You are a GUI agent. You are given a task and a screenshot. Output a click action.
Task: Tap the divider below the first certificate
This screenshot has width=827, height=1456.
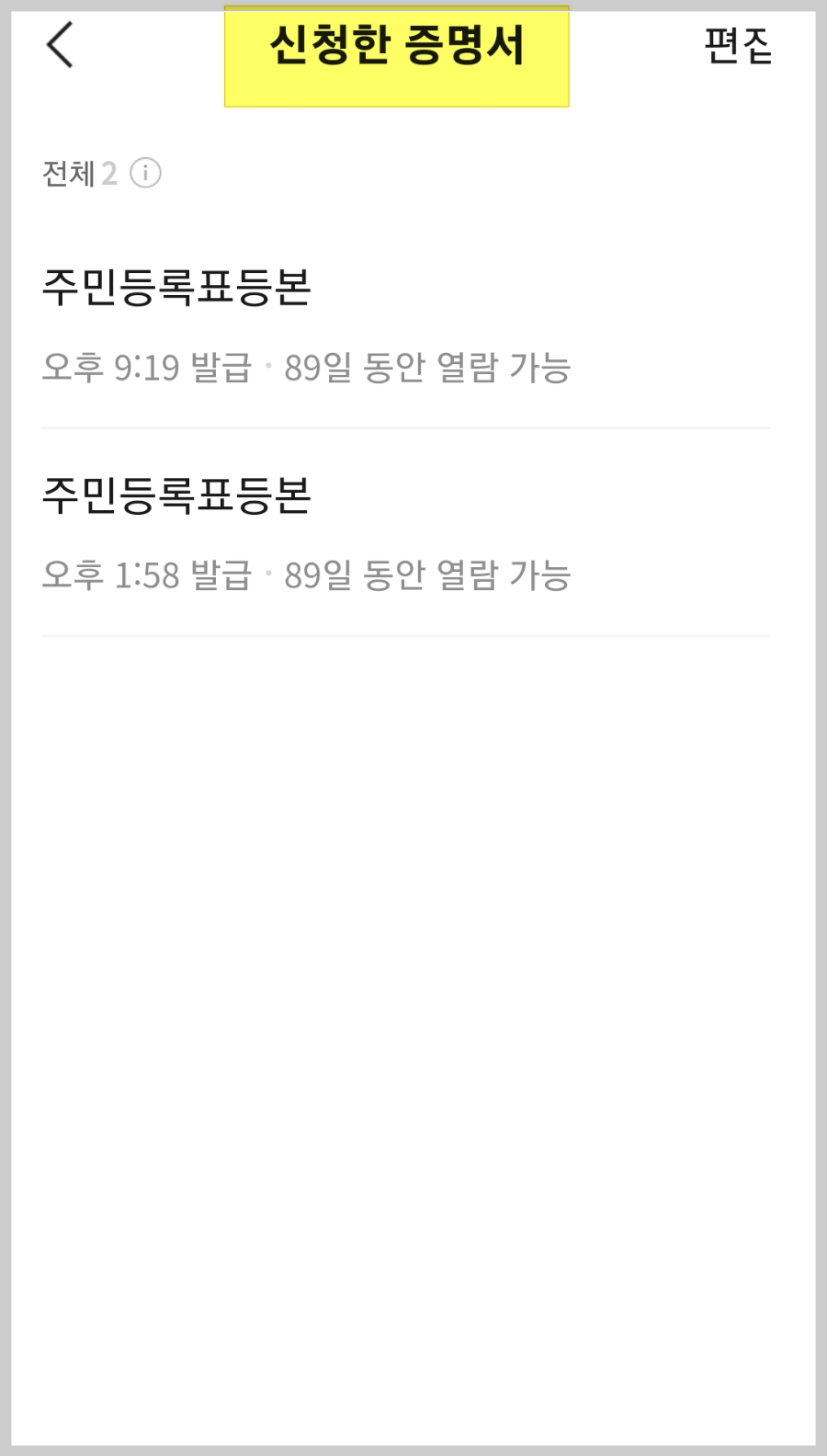point(405,427)
